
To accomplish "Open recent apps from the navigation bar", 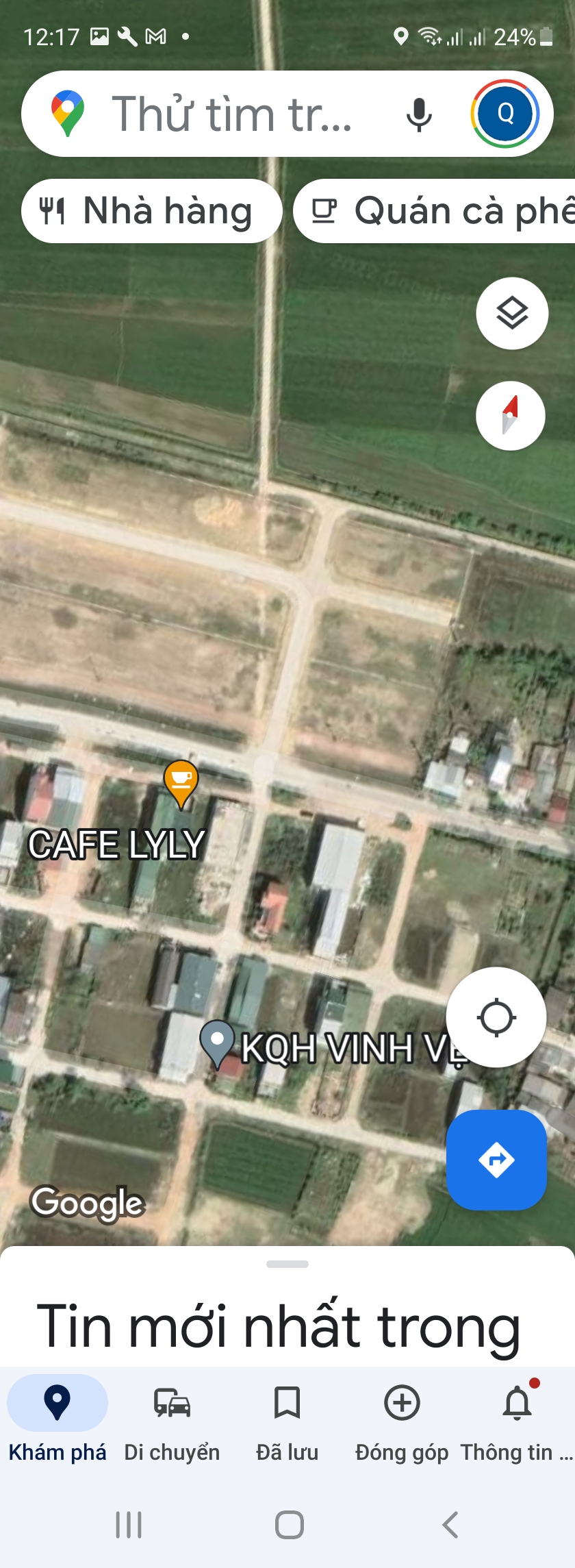I will coord(129,1525).
